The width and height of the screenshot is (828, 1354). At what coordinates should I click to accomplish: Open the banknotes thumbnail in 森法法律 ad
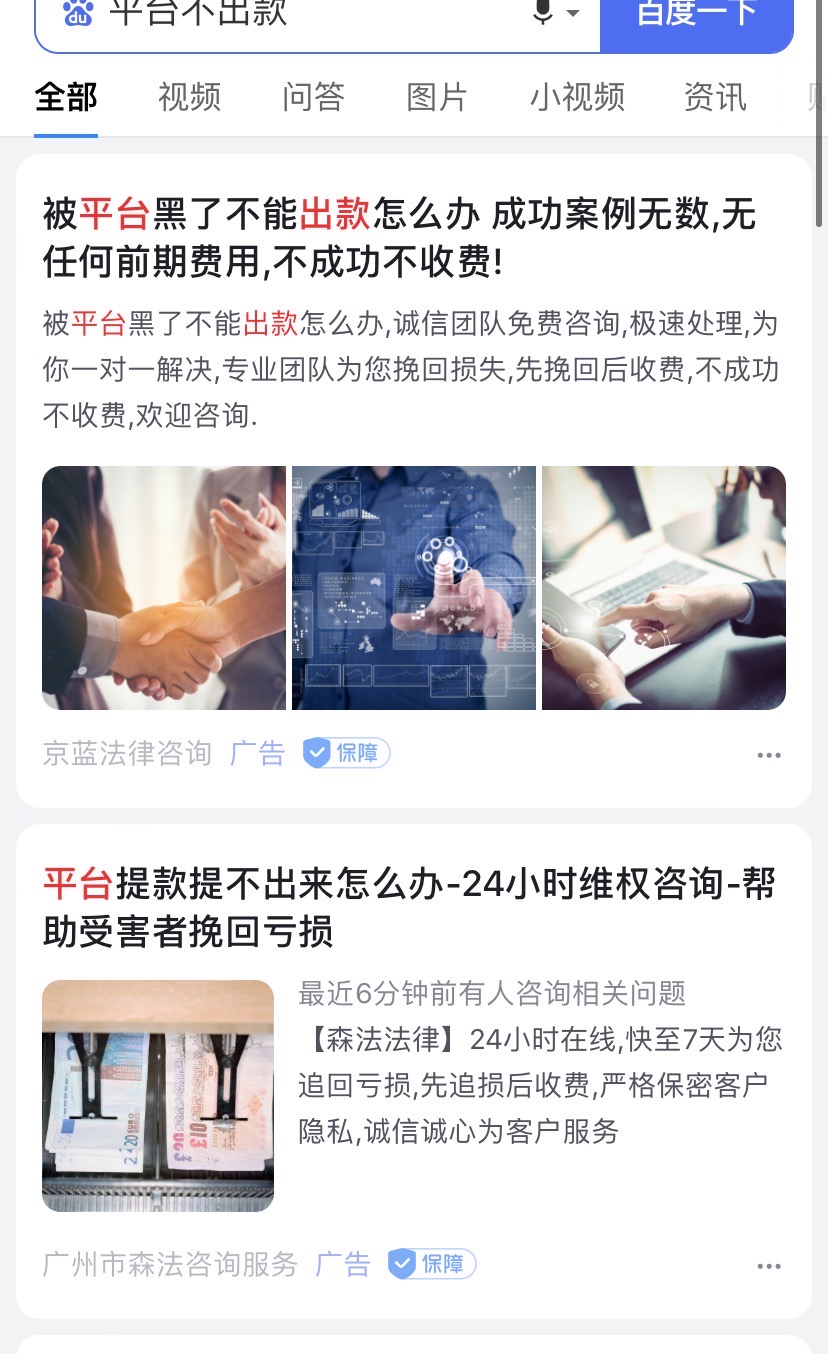click(158, 1096)
